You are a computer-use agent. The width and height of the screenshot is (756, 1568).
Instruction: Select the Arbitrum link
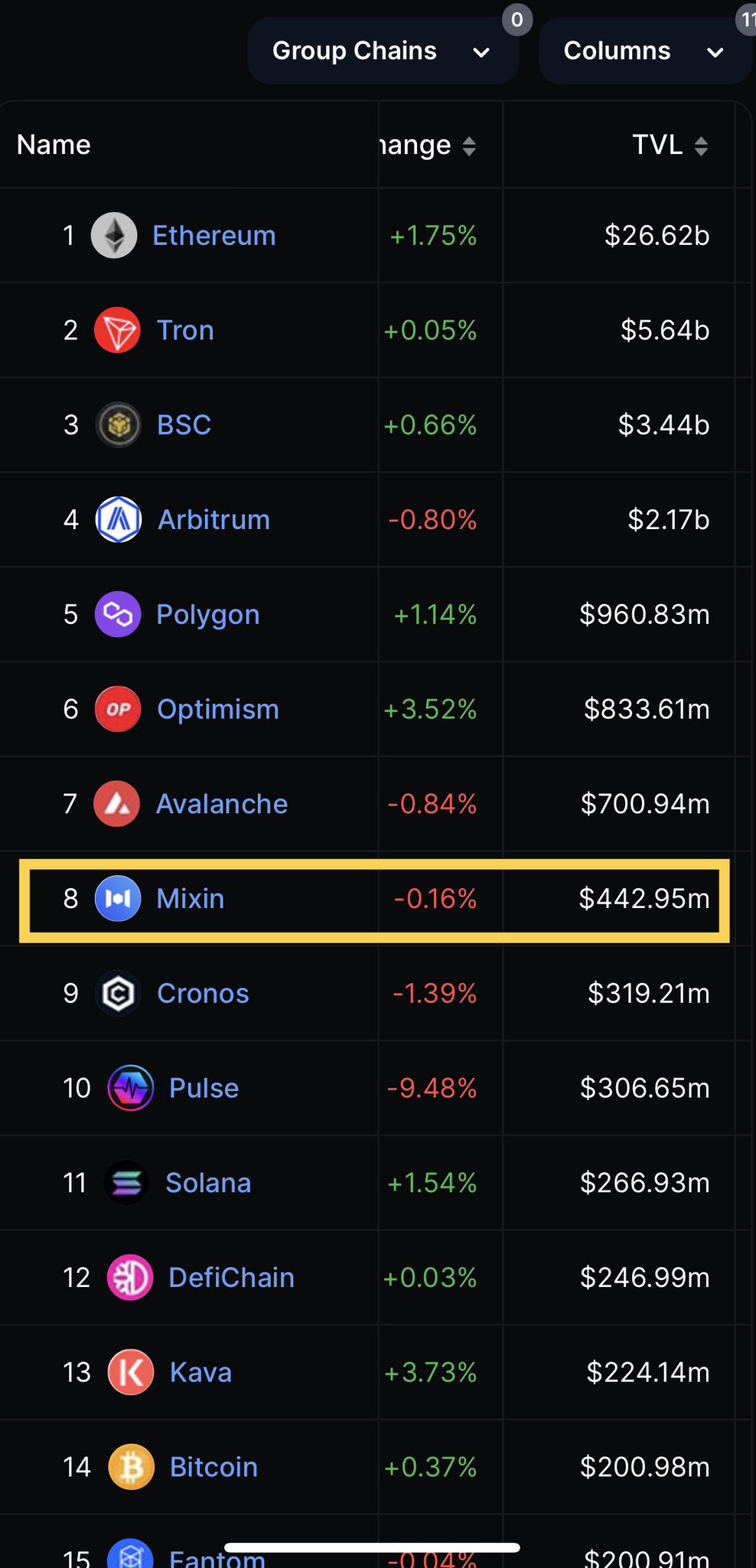[213, 520]
